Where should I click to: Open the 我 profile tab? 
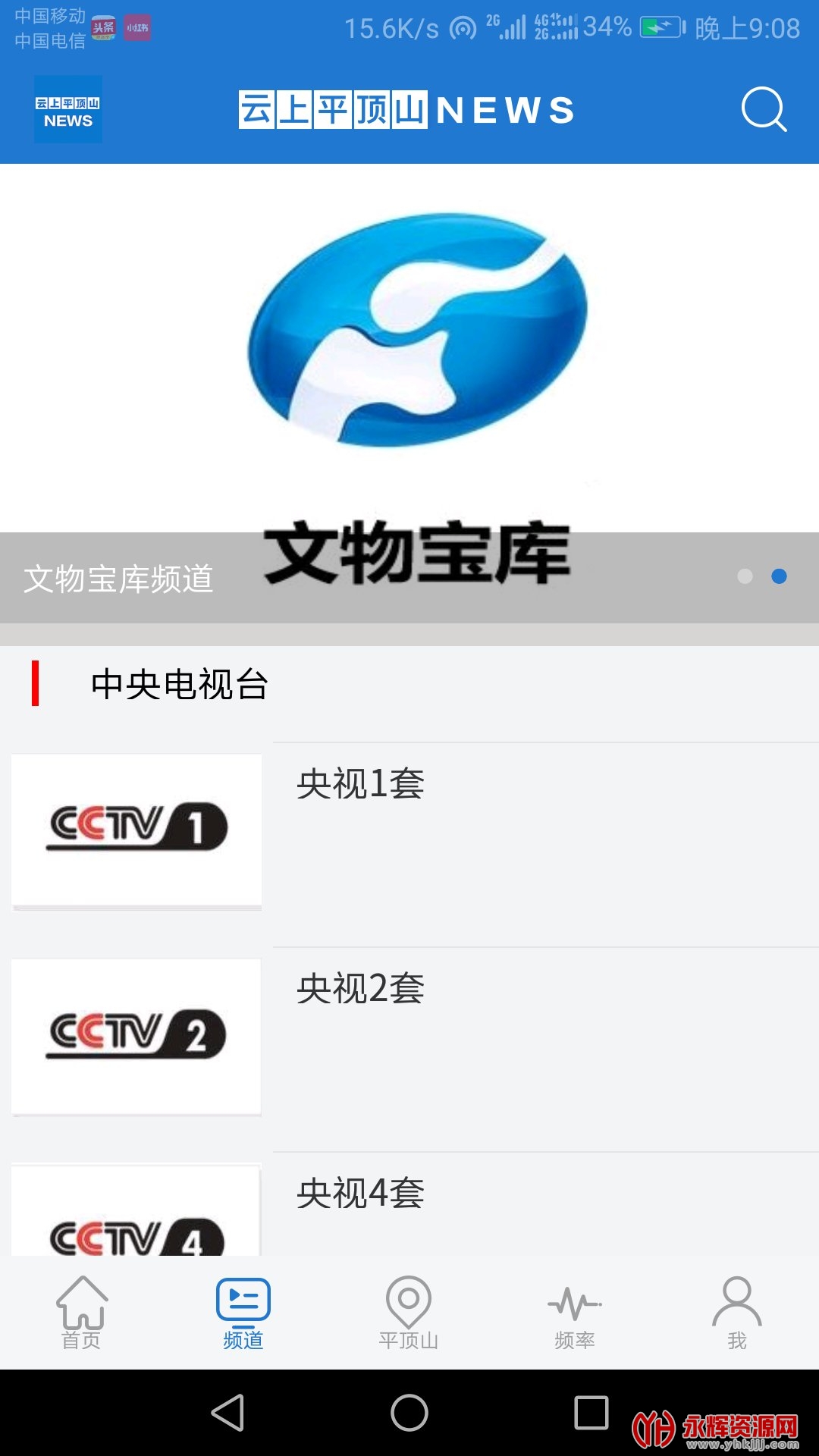click(x=736, y=1313)
